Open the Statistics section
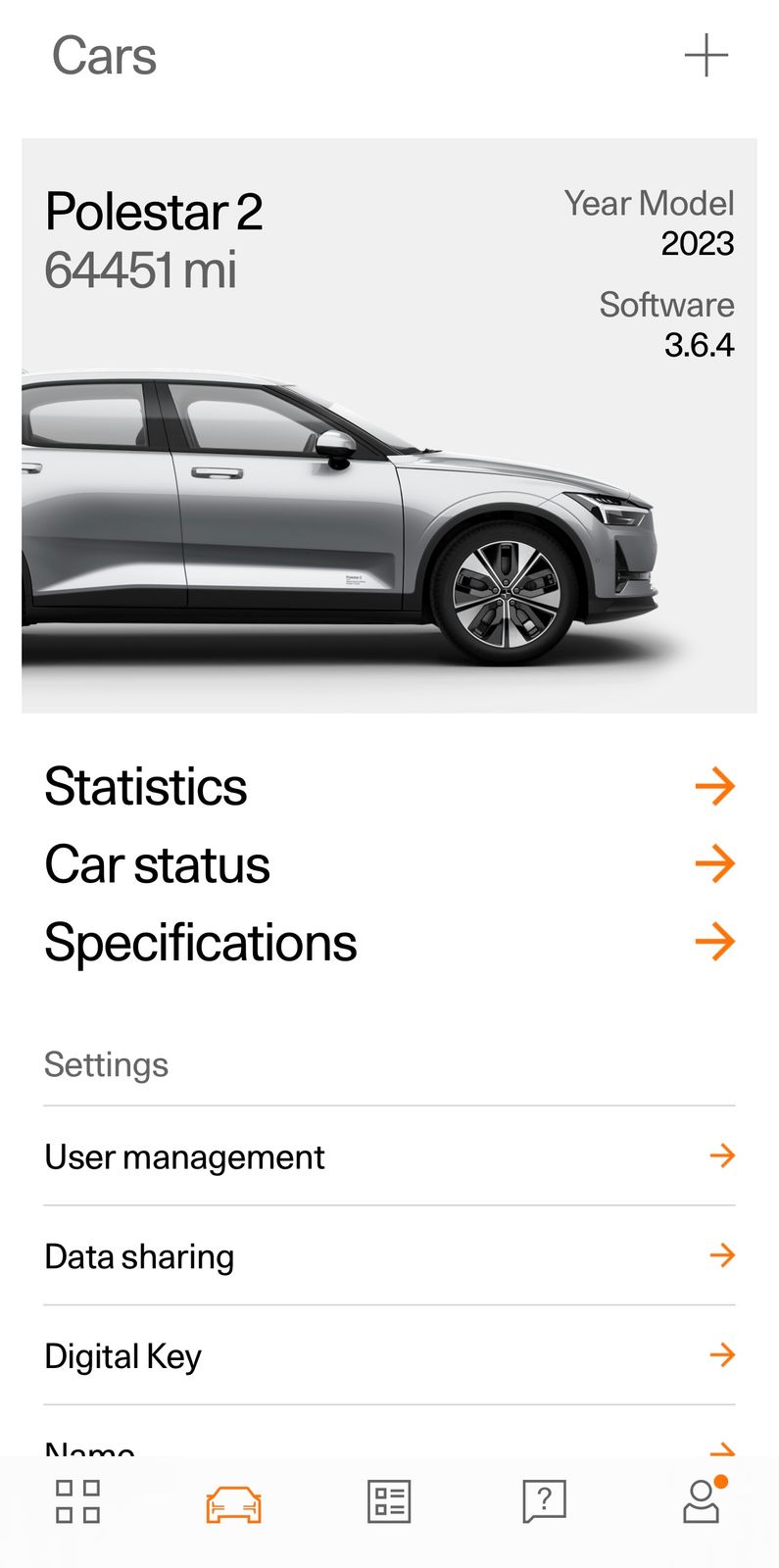This screenshot has height=1568, width=779. point(389,787)
